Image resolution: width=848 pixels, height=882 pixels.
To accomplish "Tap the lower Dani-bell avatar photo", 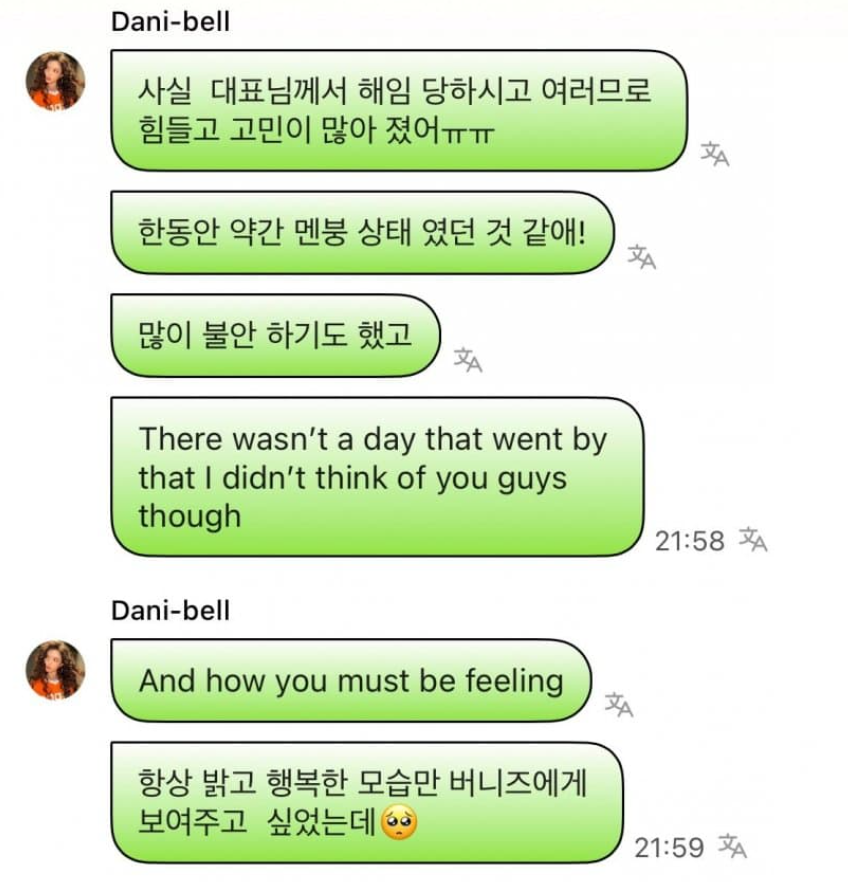I will pos(57,669).
